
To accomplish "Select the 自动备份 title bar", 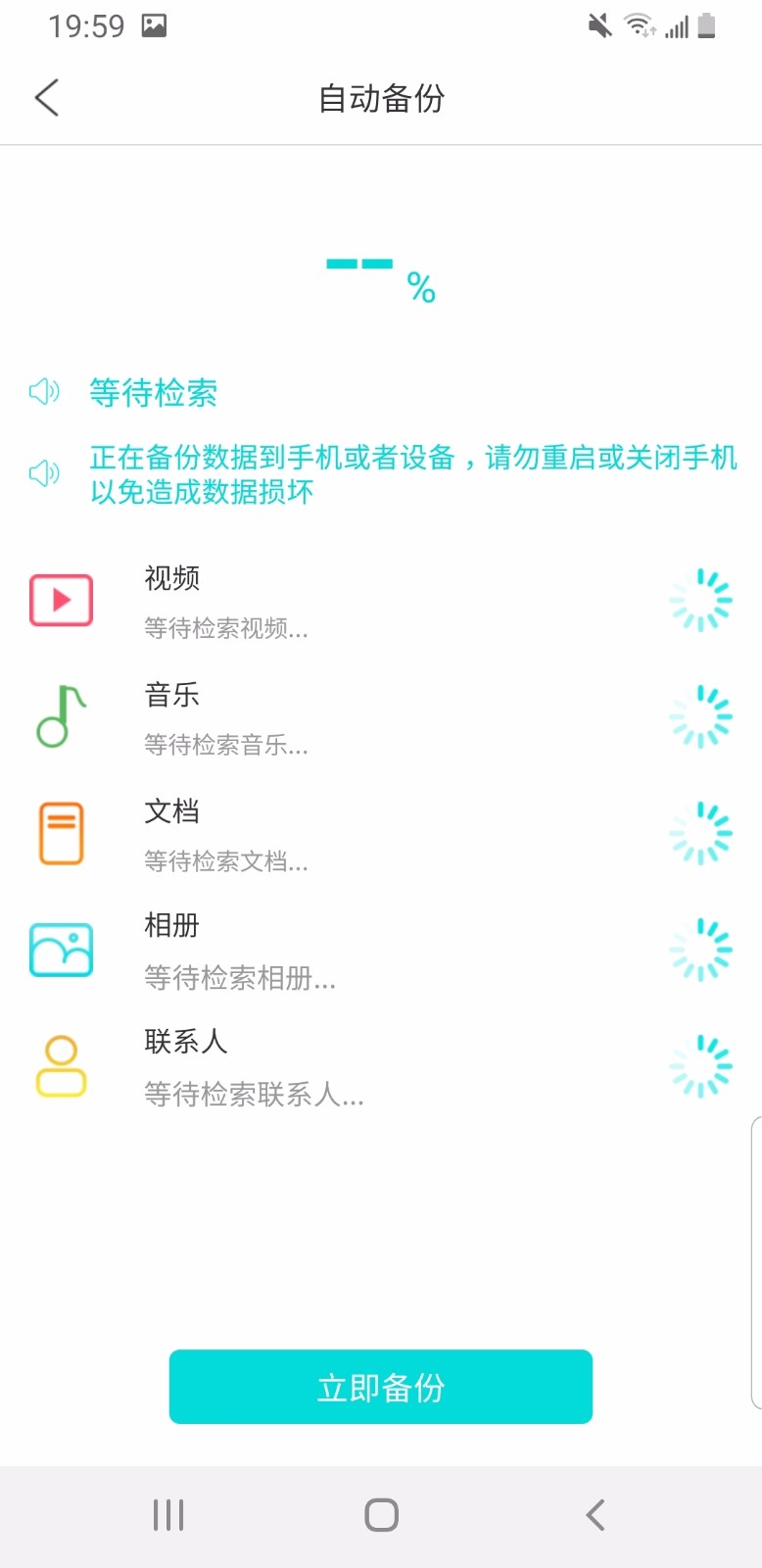I will 380,98.
